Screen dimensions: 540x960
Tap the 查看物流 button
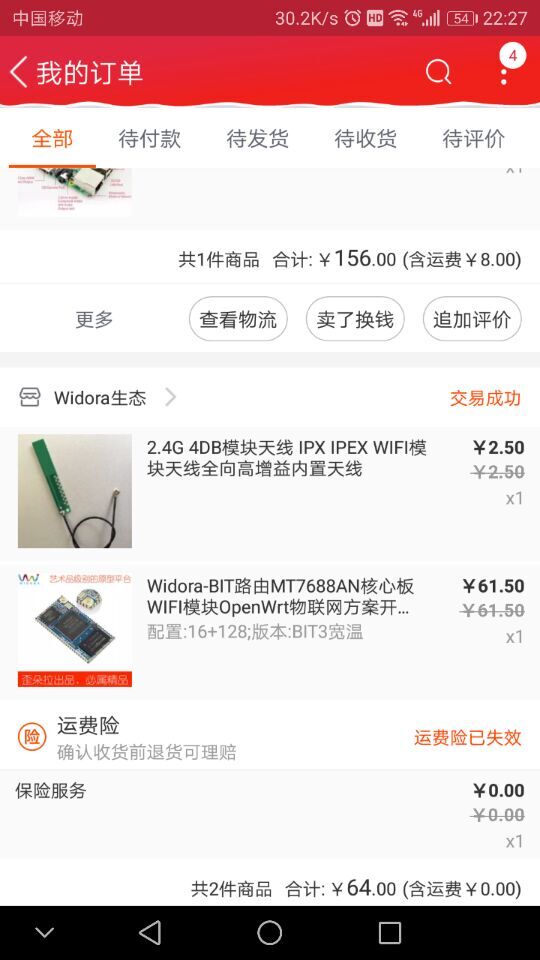238,319
